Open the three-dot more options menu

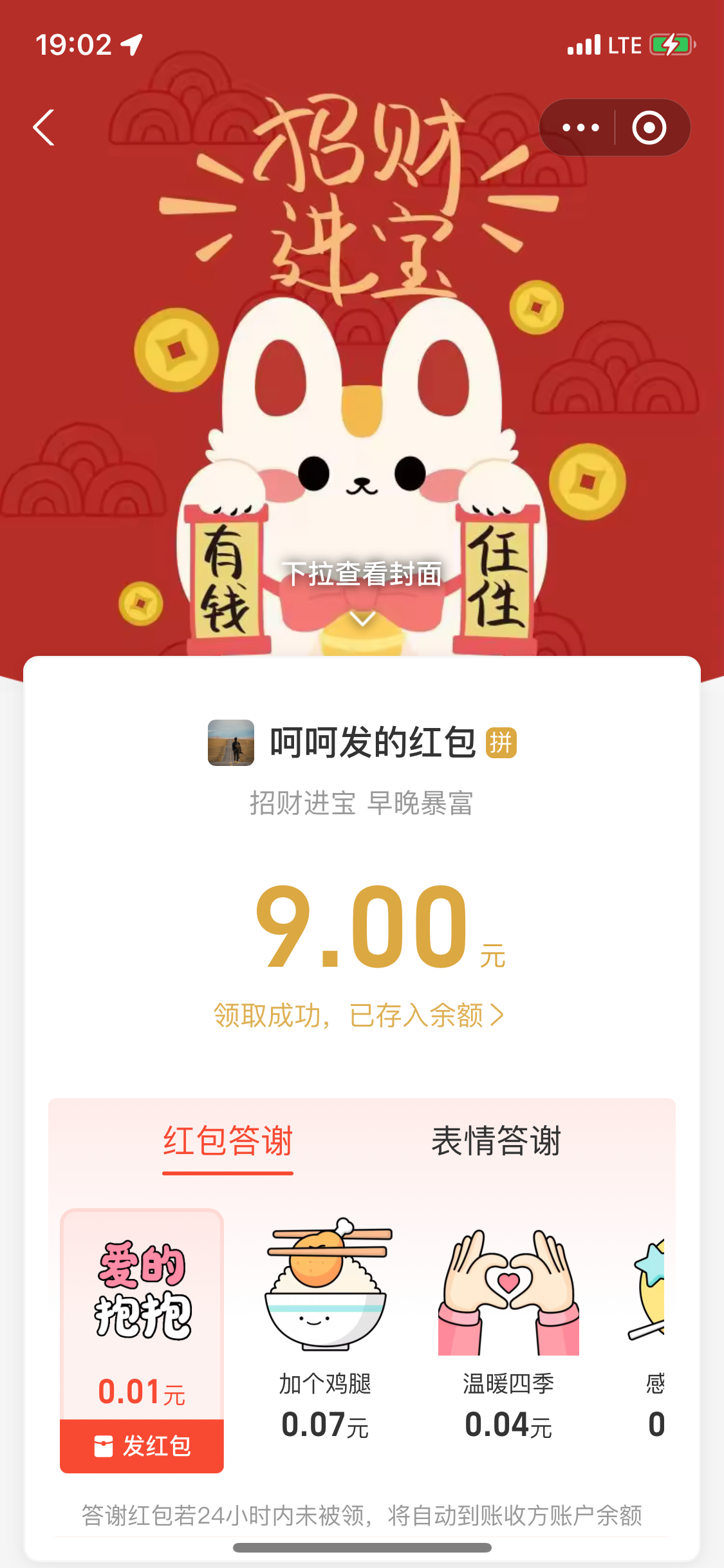click(580, 127)
